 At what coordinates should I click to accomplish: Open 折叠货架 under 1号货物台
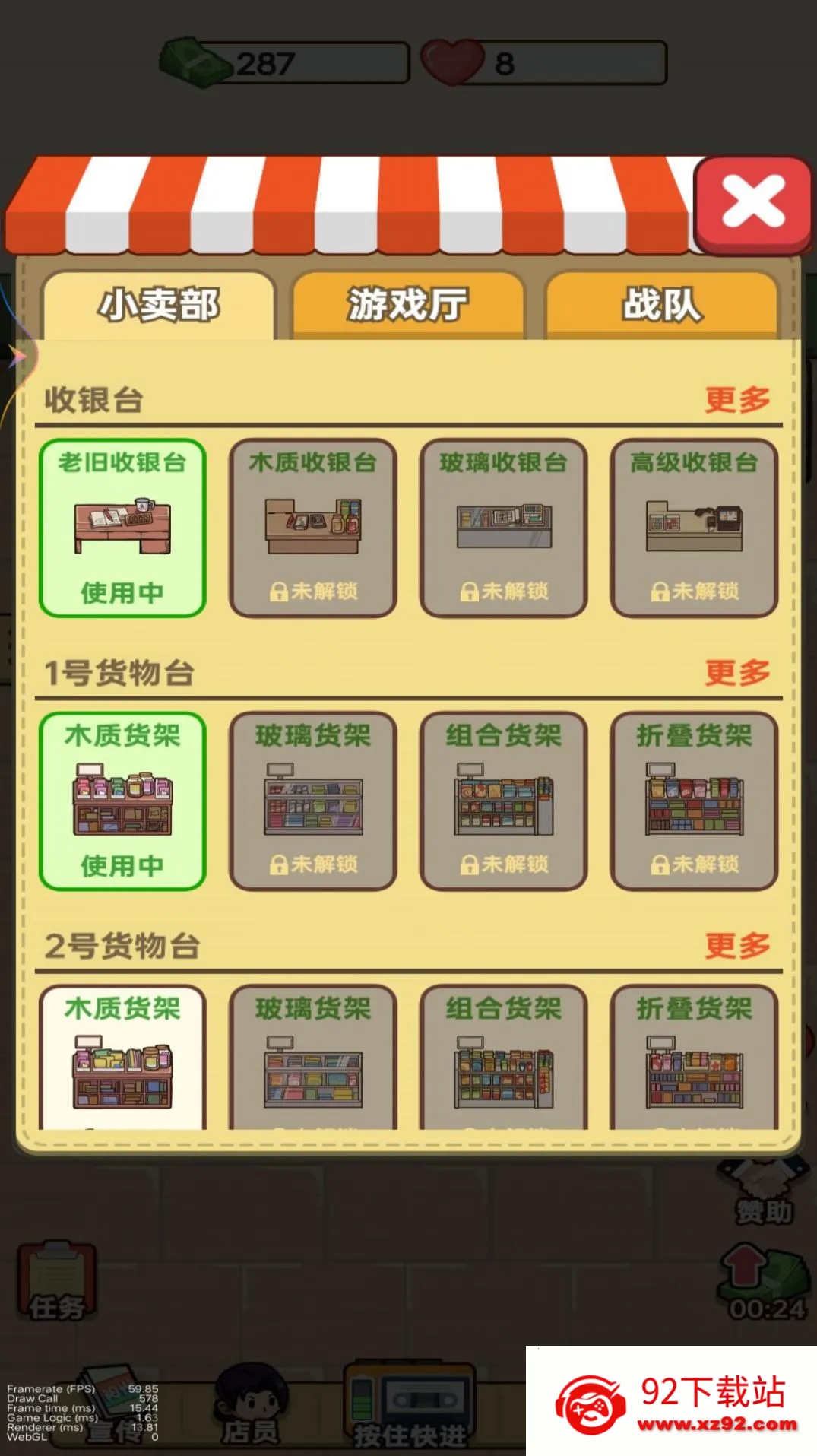[694, 801]
